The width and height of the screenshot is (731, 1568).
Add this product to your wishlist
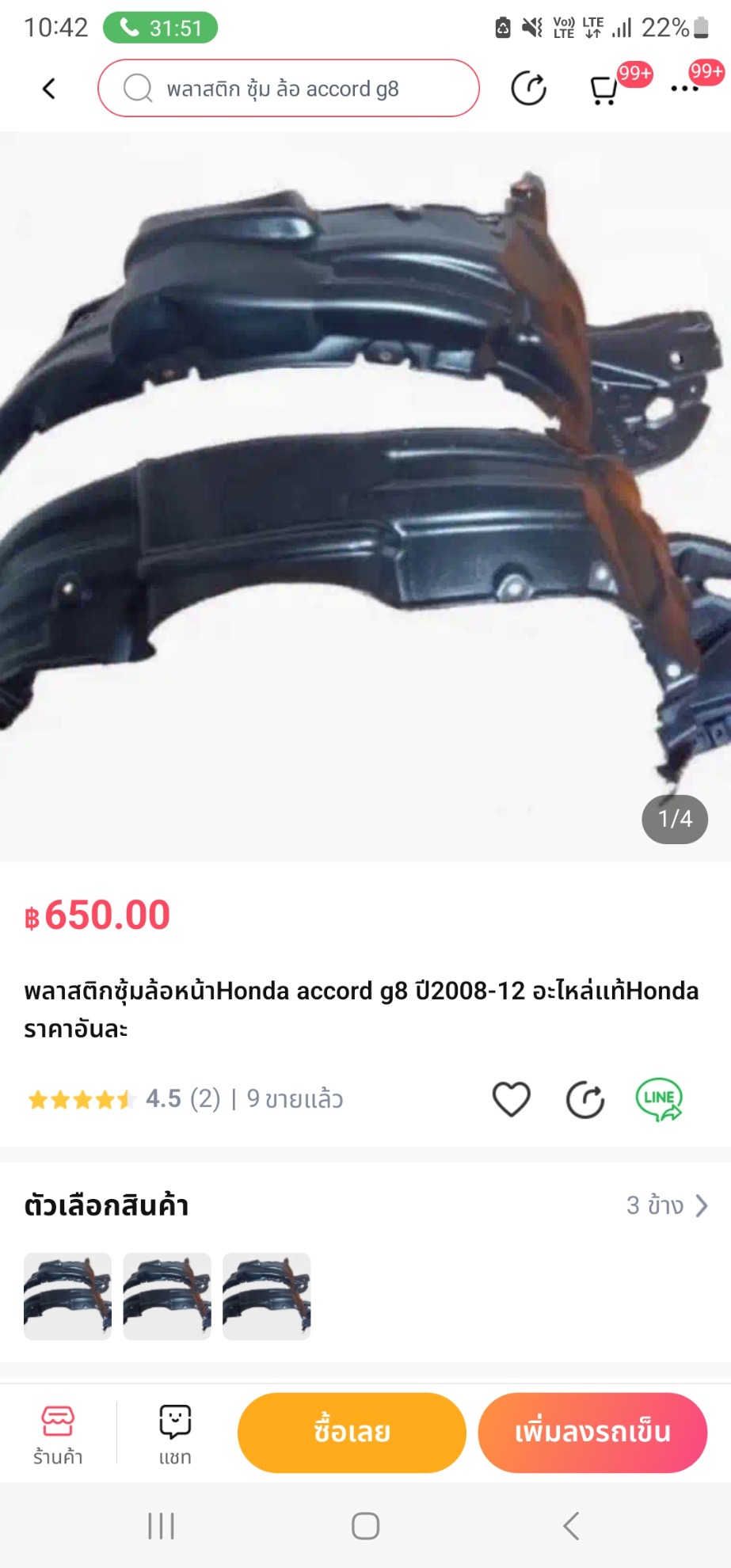point(512,1099)
